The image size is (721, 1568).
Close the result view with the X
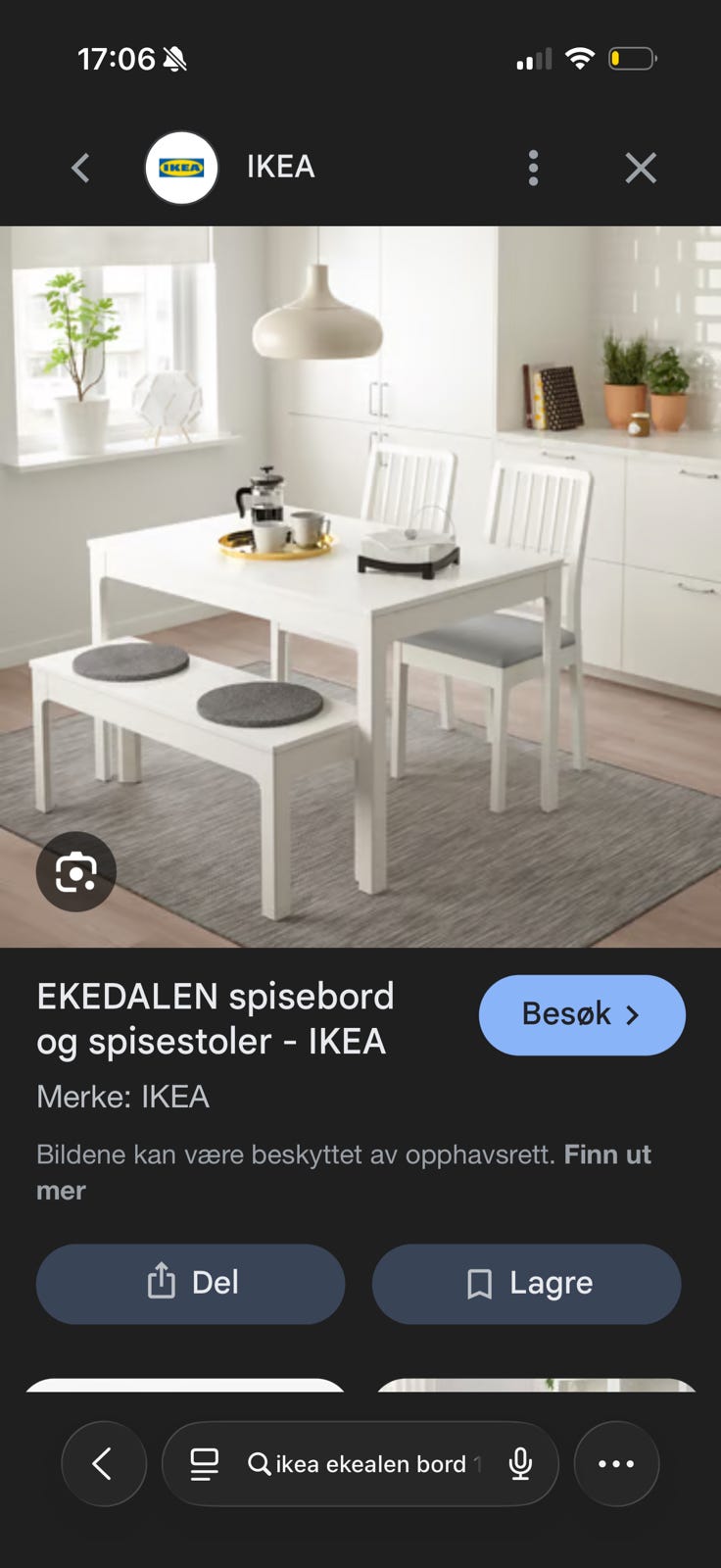pyautogui.click(x=641, y=168)
